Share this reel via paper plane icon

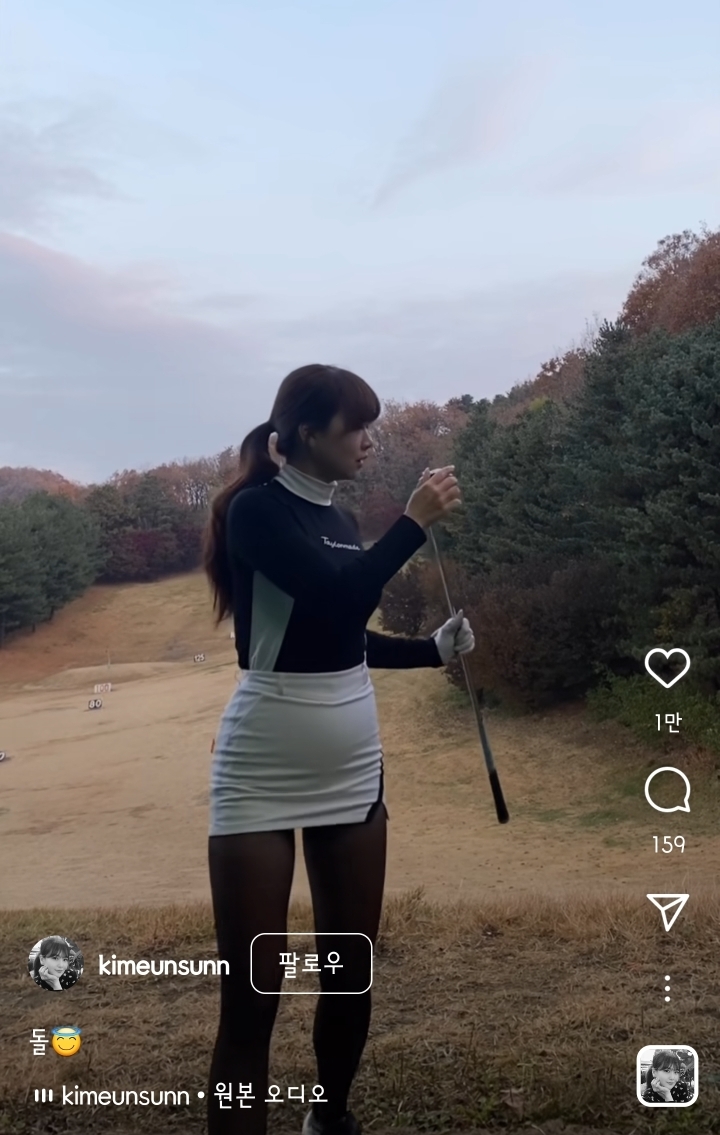pyautogui.click(x=667, y=911)
